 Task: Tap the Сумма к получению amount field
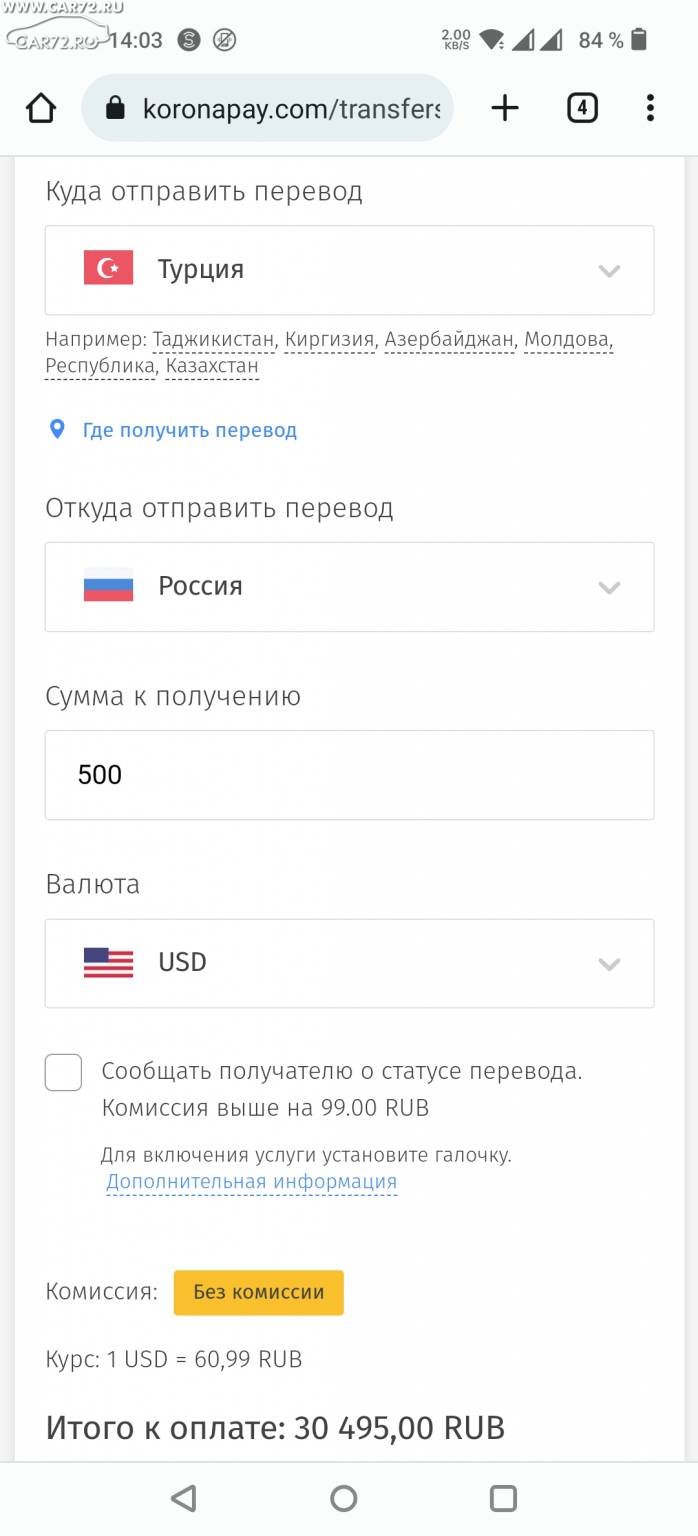coord(349,775)
